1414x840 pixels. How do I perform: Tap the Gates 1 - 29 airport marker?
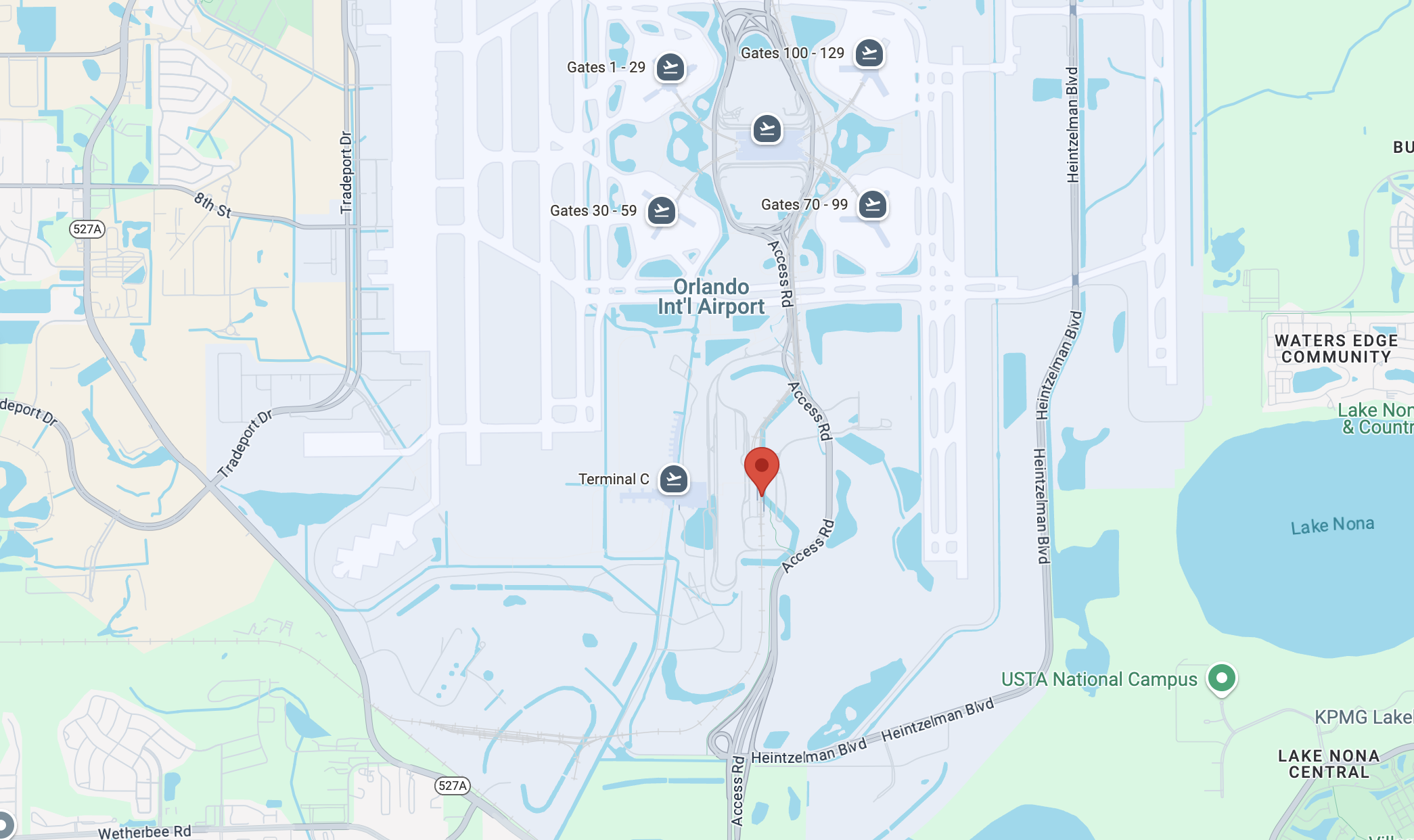(x=670, y=68)
